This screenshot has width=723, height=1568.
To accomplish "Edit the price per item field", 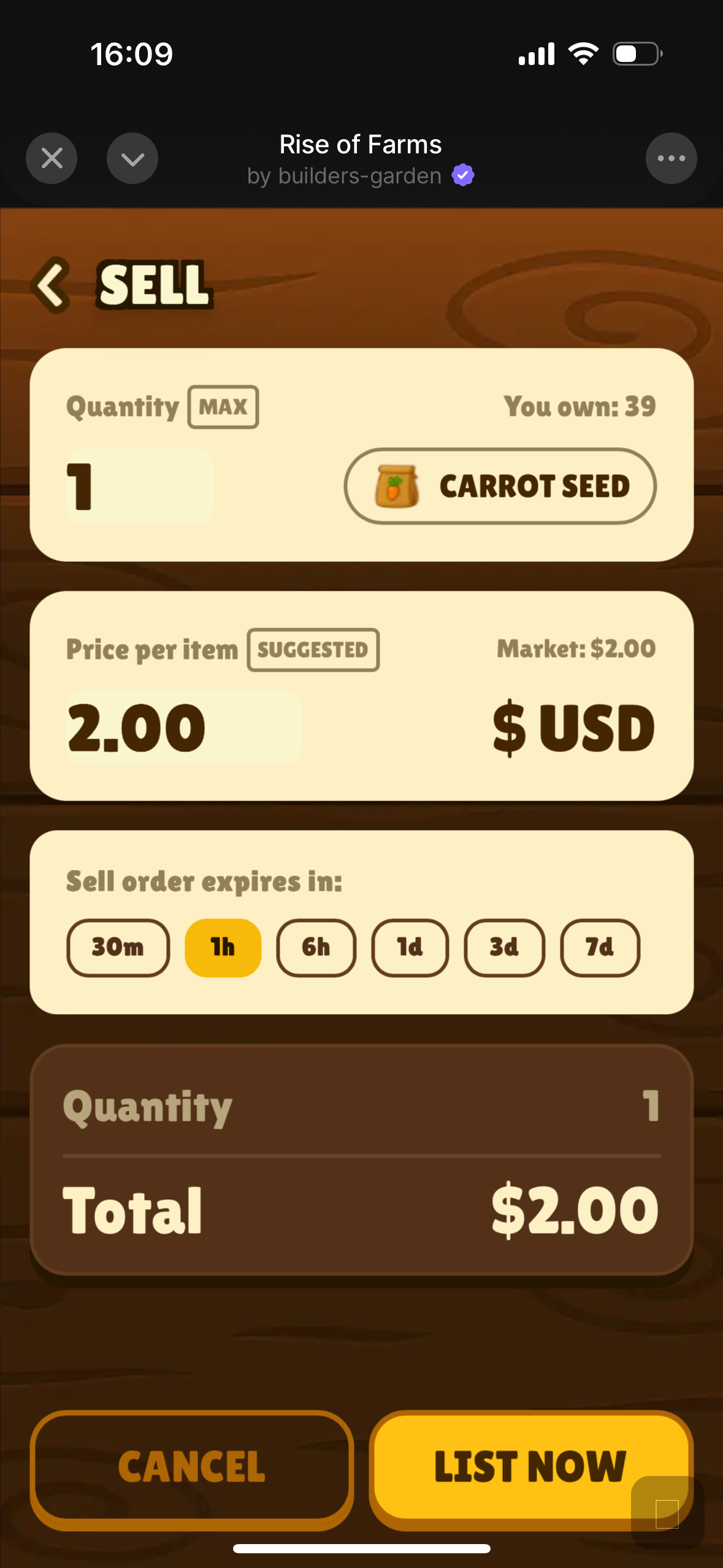I will click(184, 727).
